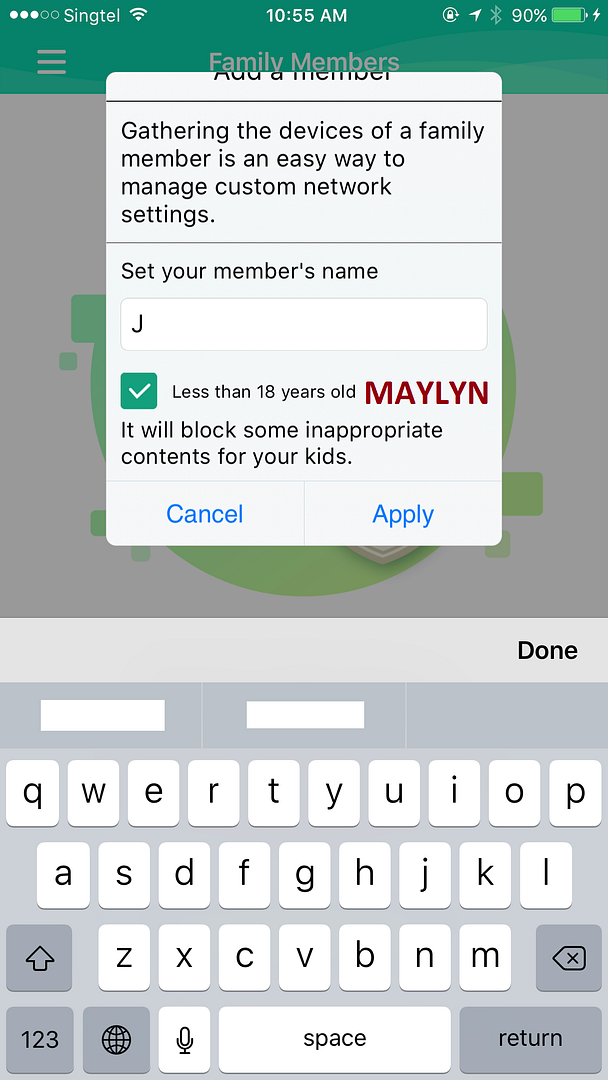Tap Done above the keyboard

pyautogui.click(x=547, y=650)
